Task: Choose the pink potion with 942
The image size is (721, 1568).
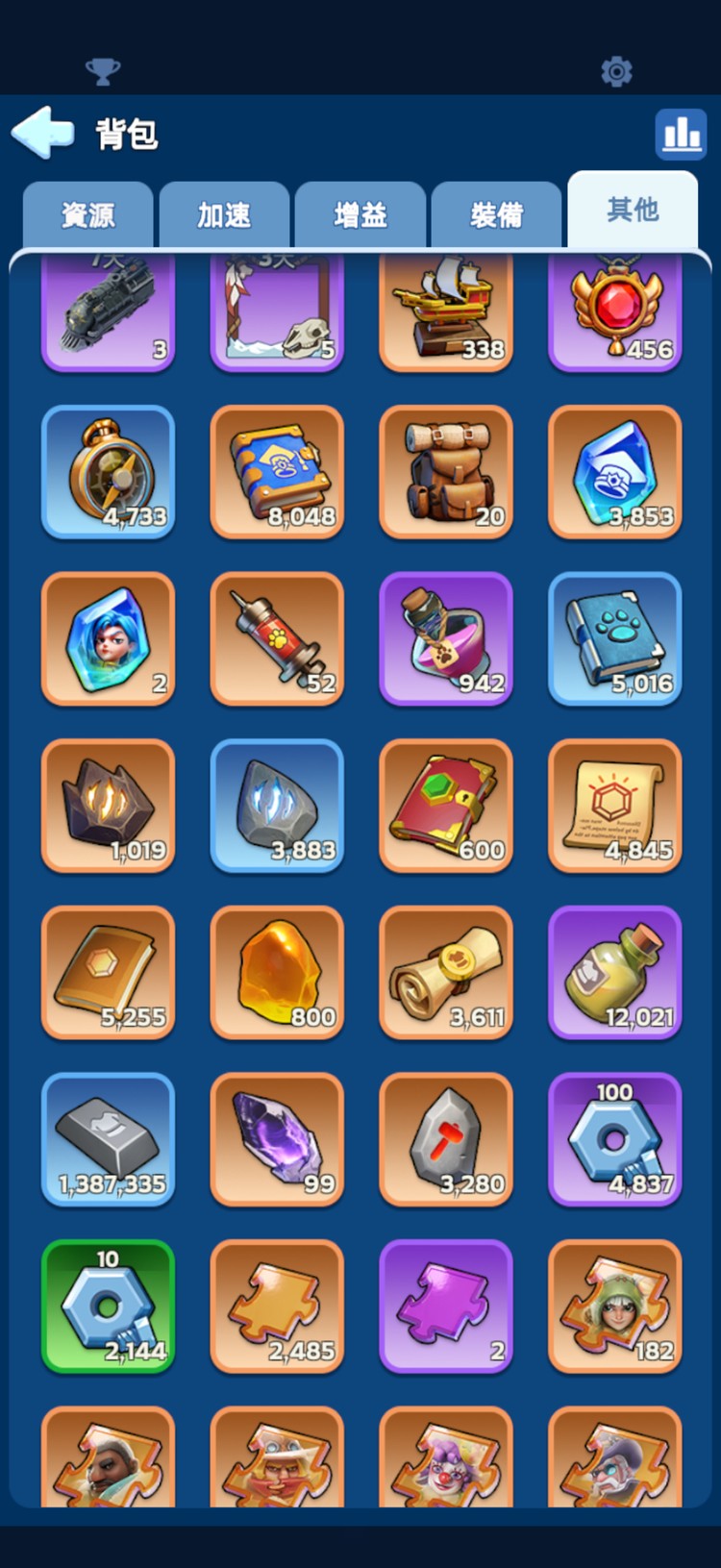Action: (x=446, y=638)
